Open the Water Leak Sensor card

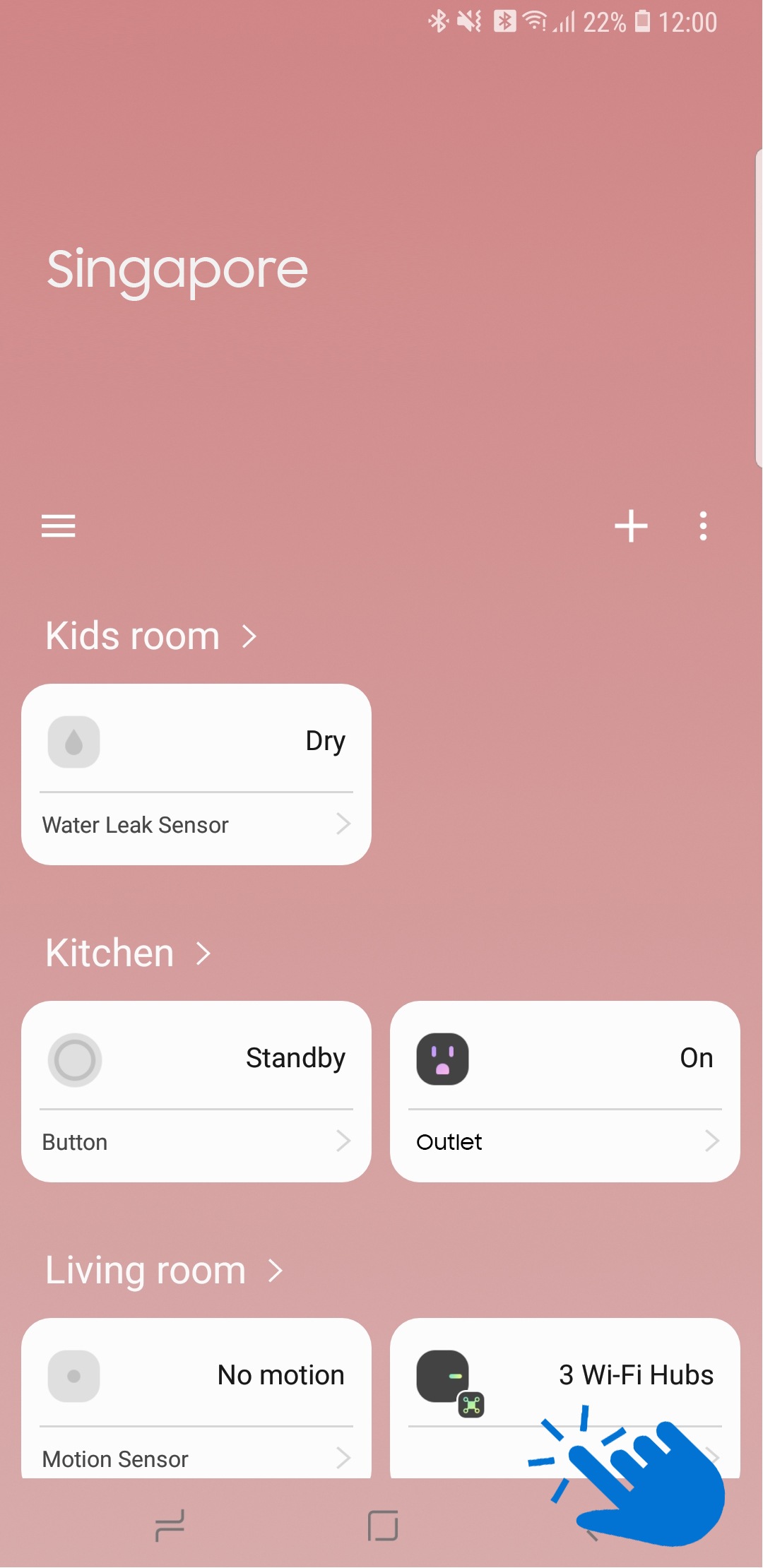click(196, 774)
